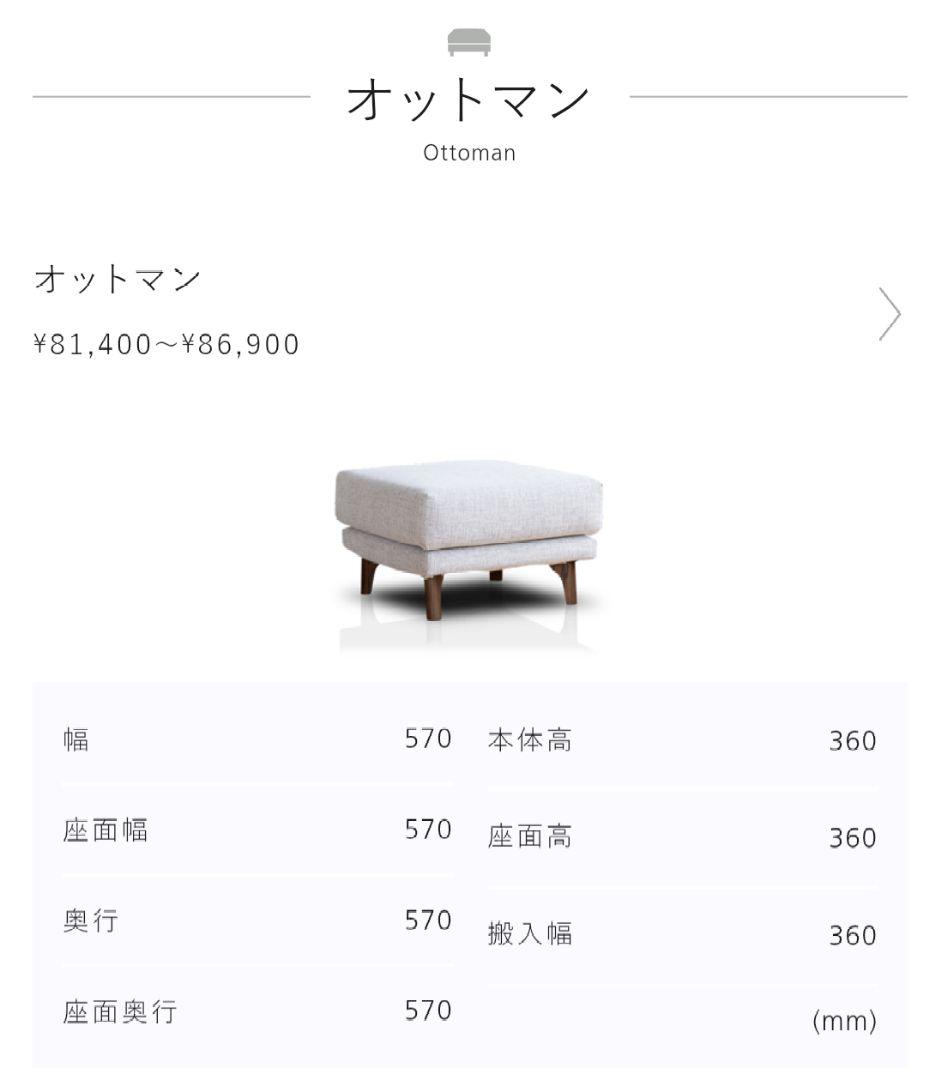940x1080 pixels.
Task: Click the ottoman sofa icon above the heading
Action: 469,43
